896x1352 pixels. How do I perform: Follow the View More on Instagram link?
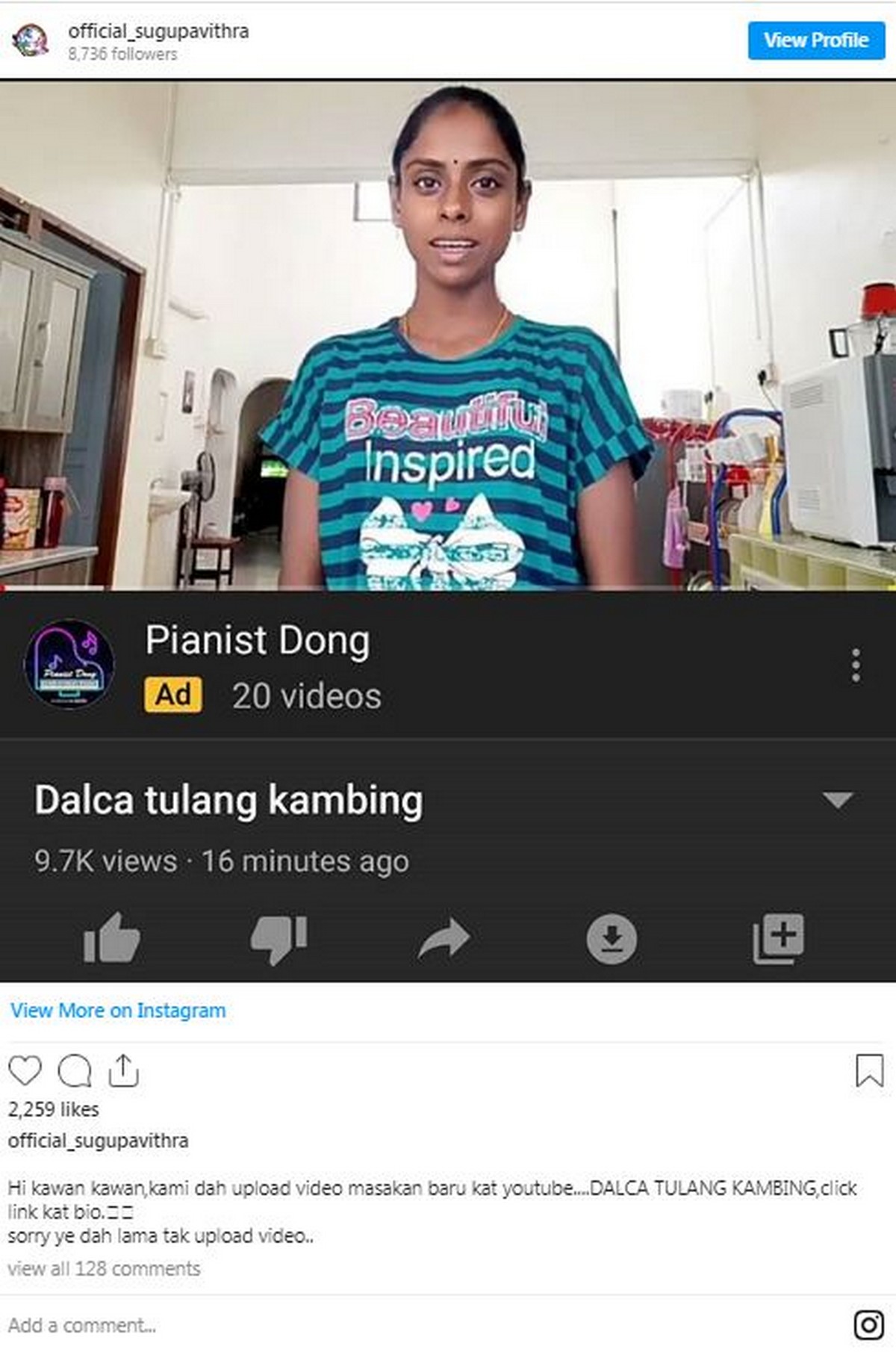click(x=118, y=1011)
